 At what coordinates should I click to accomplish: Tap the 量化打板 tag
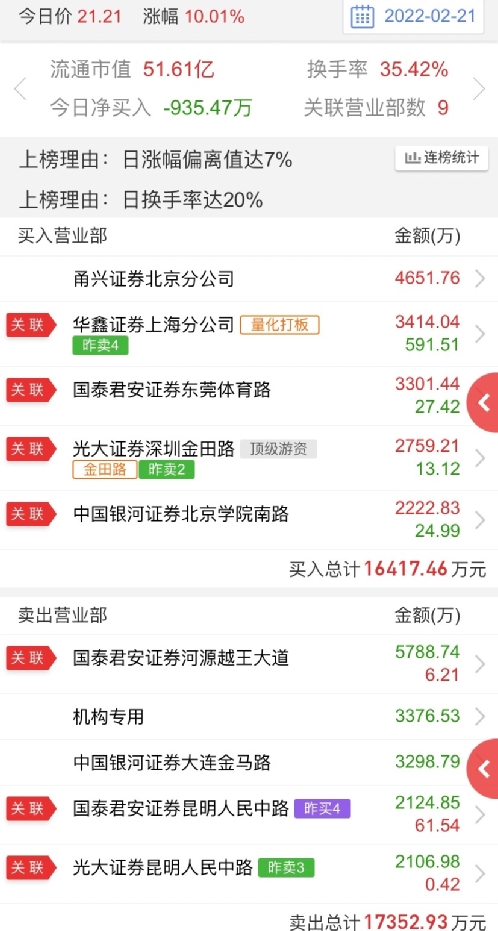[x=280, y=325]
